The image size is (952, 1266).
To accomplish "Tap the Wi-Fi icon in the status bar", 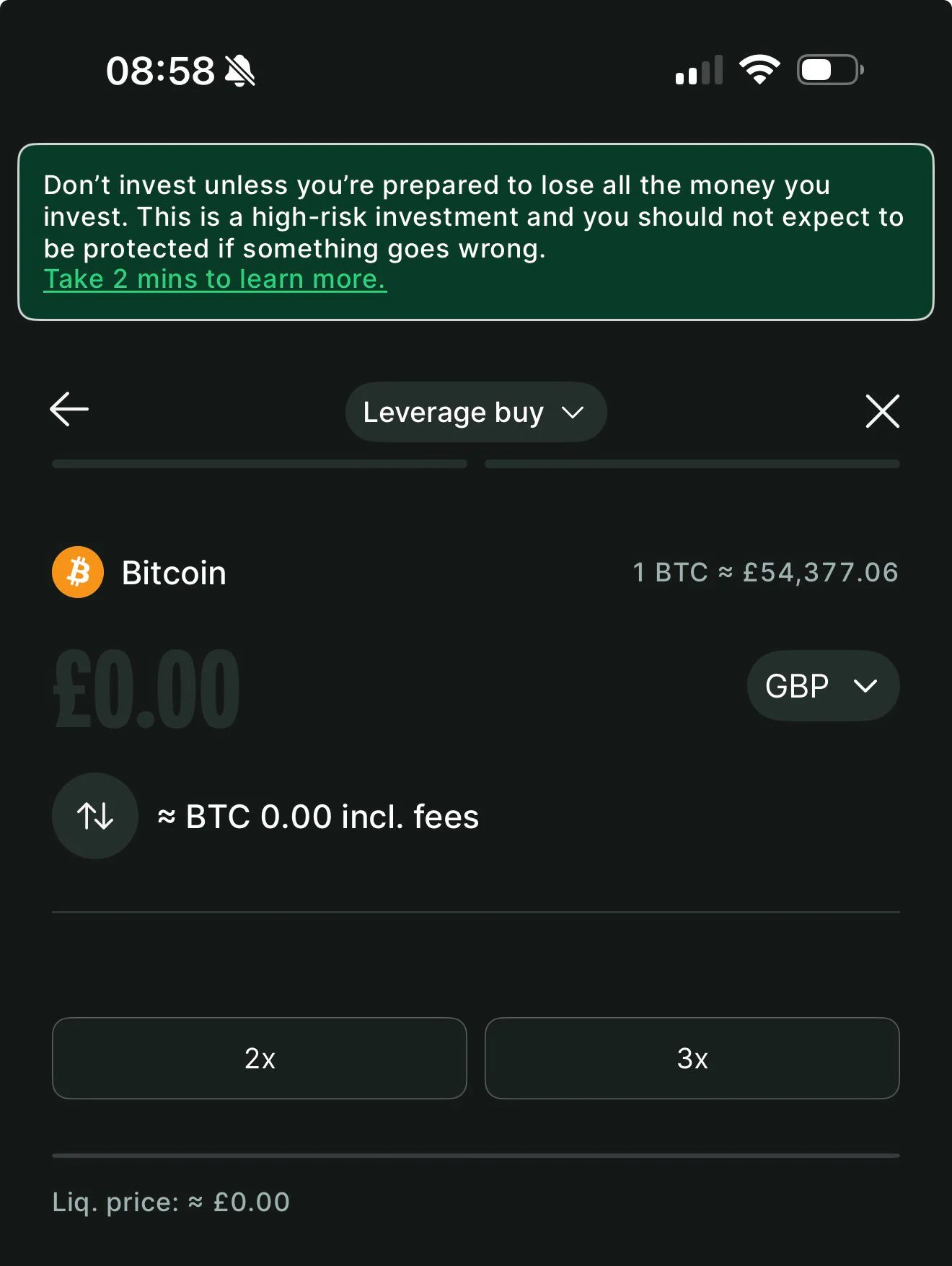I will (759, 69).
